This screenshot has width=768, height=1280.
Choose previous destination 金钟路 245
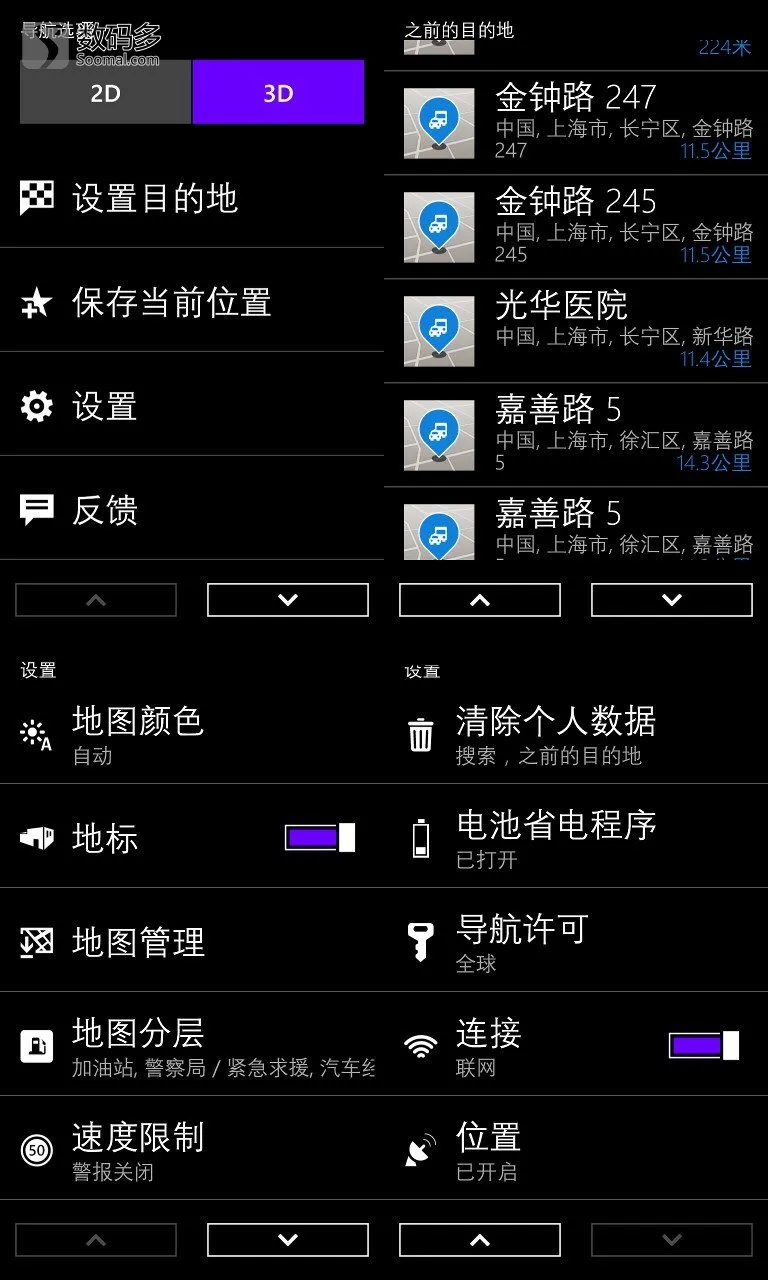[576, 227]
